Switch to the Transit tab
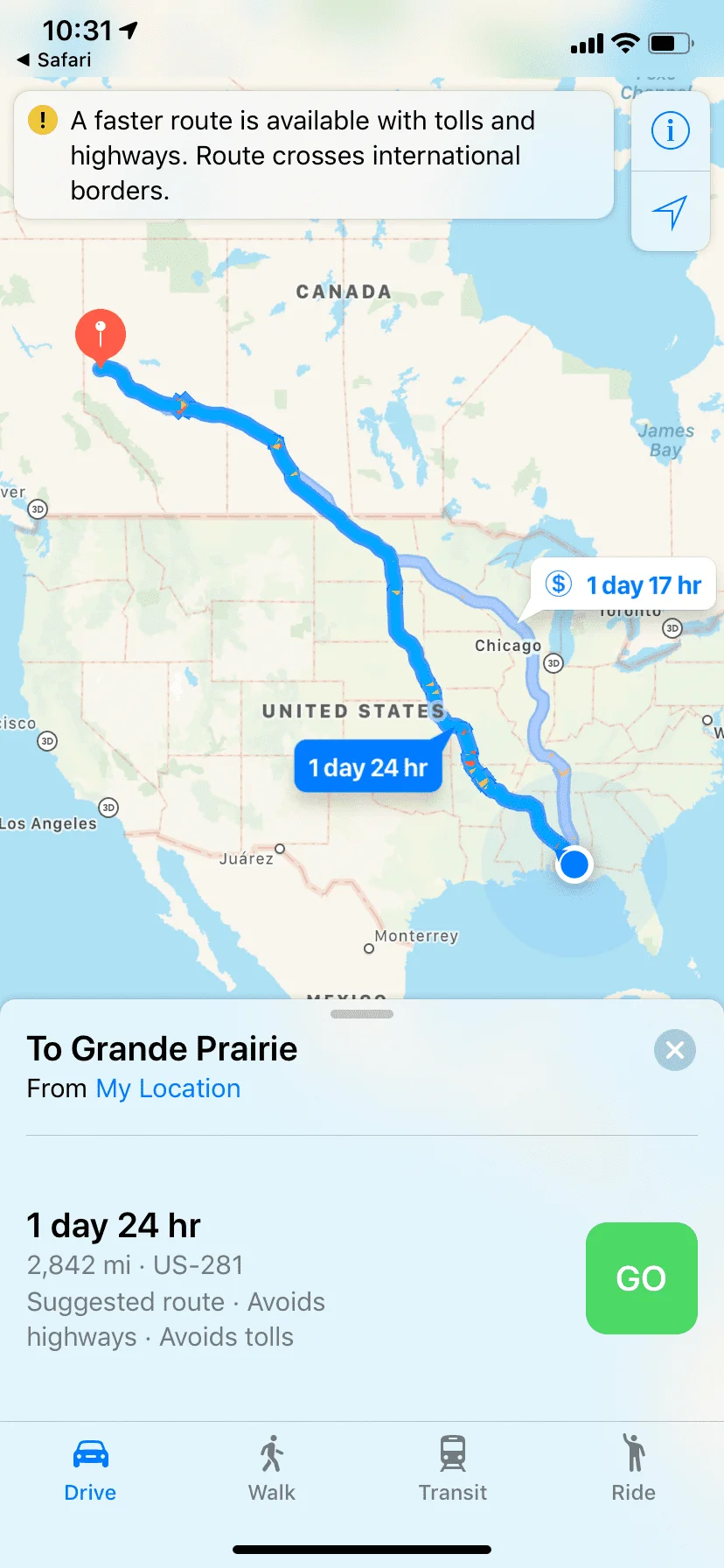The width and height of the screenshot is (724, 1568). pos(452,1469)
